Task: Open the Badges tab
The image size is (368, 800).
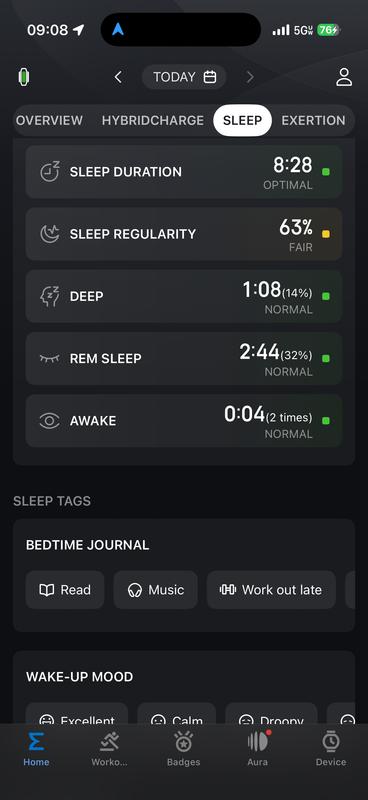Action: pos(183,749)
